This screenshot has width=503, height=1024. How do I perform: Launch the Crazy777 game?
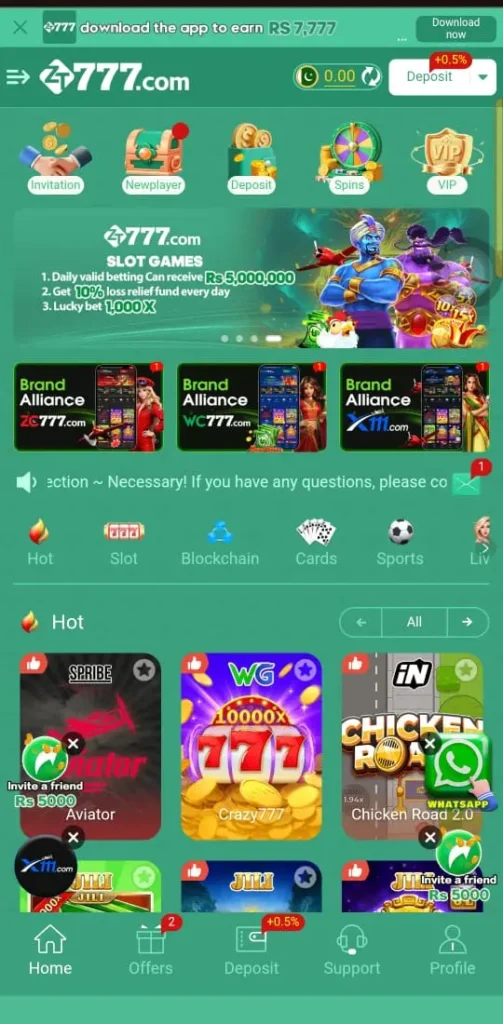[252, 746]
